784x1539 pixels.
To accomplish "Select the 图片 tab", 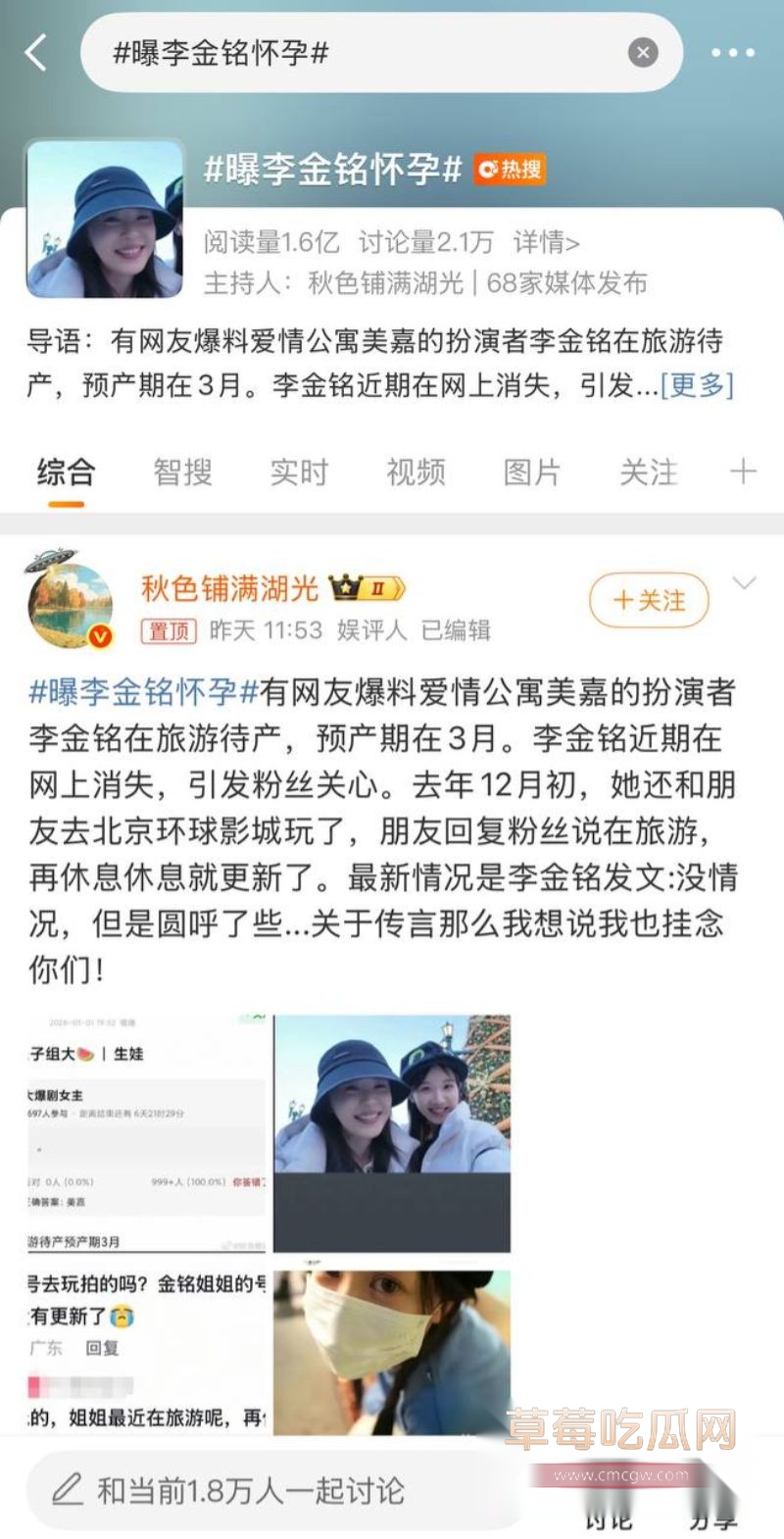I will tap(530, 472).
